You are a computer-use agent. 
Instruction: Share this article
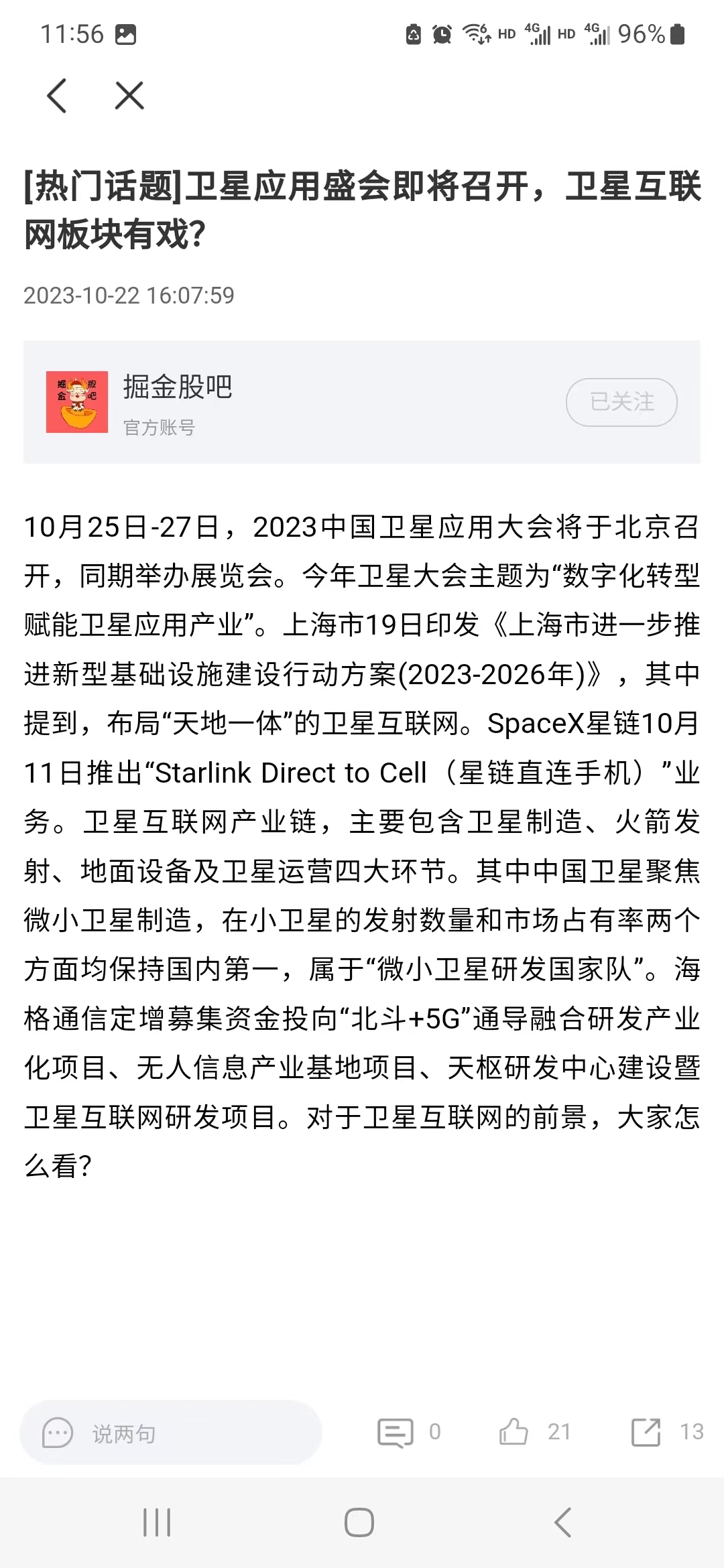point(646,1432)
